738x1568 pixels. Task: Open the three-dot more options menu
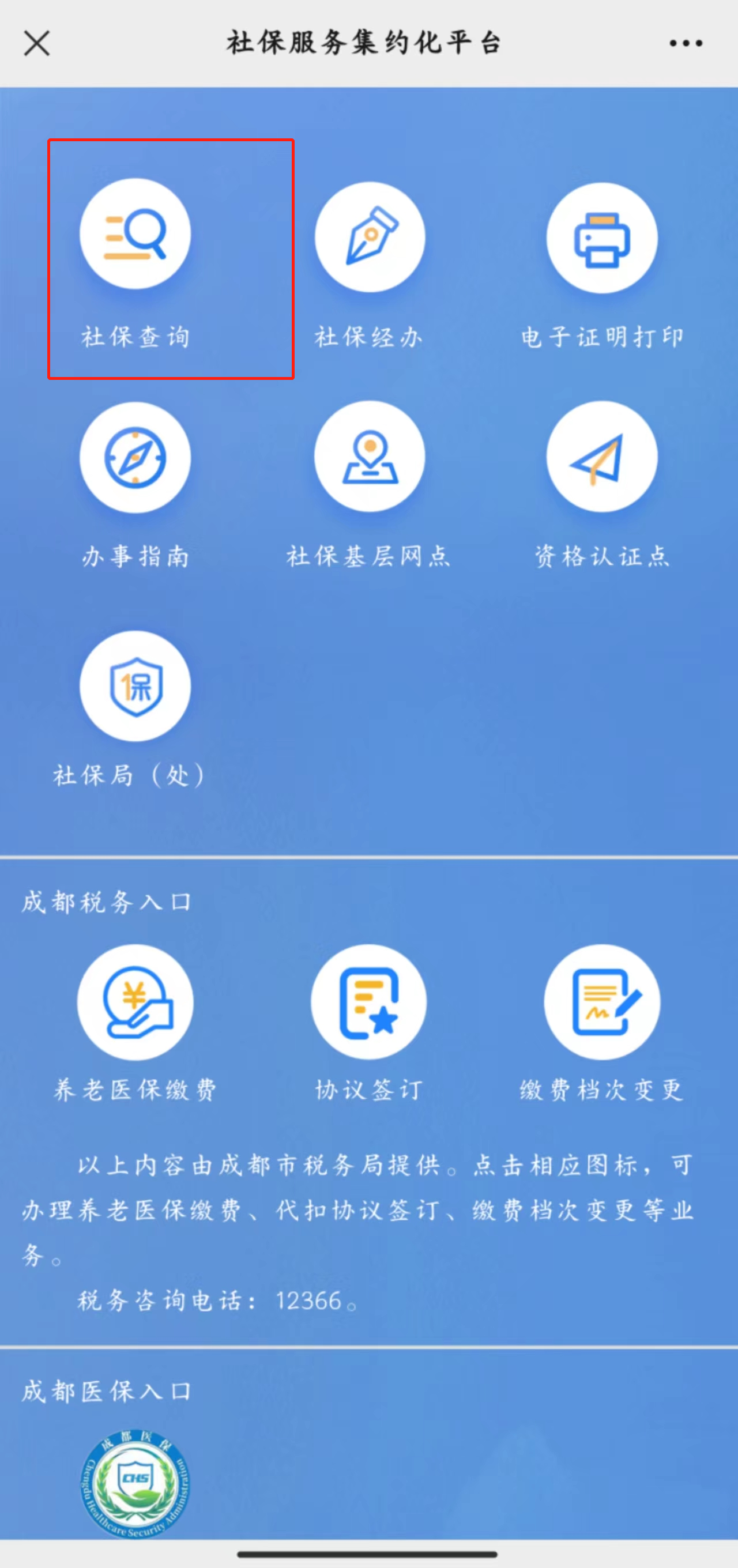(x=686, y=43)
